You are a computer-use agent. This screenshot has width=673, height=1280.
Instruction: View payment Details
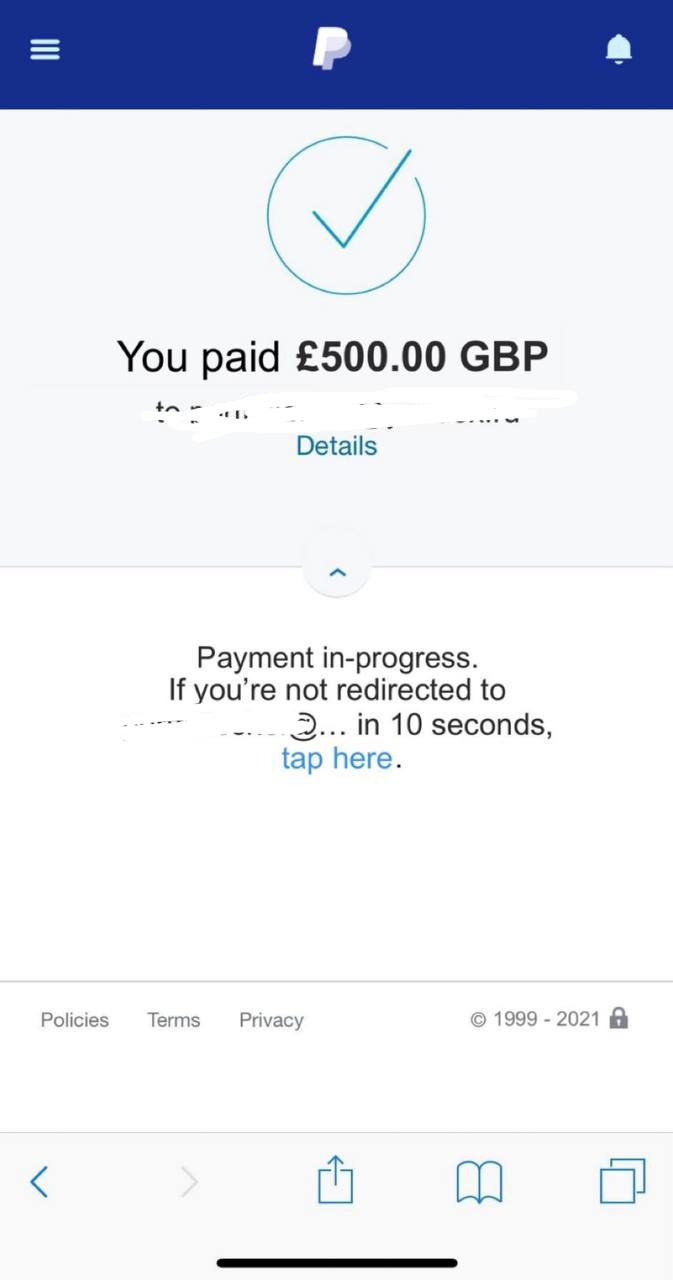pos(337,446)
